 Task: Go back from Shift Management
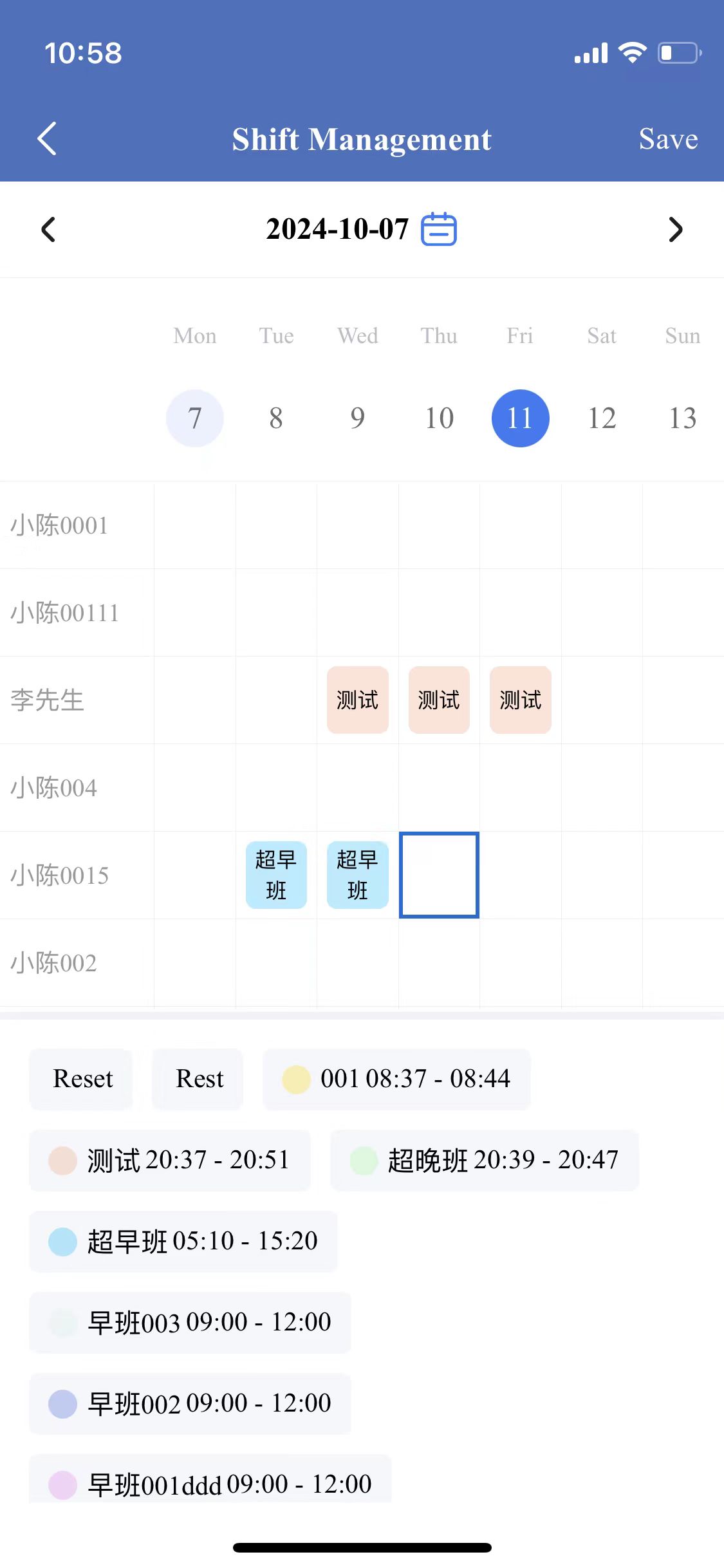tap(47, 138)
